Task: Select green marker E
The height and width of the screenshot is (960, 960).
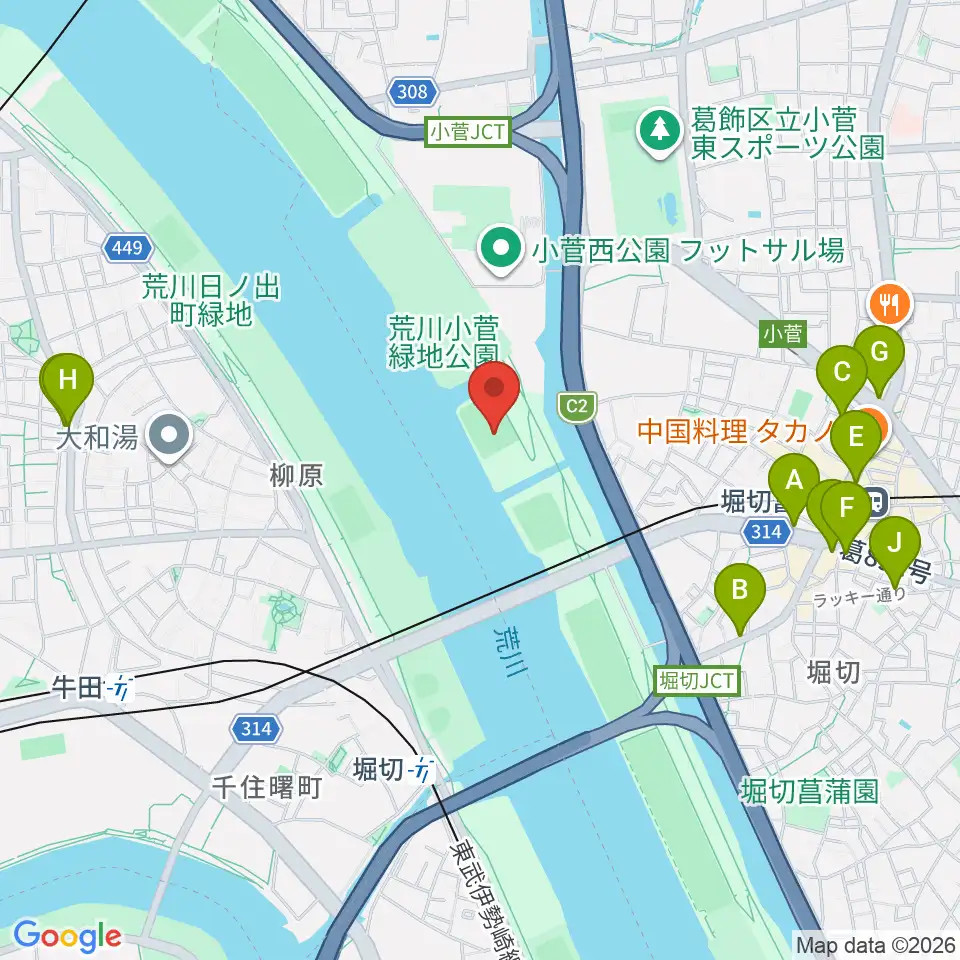Action: coord(855,445)
